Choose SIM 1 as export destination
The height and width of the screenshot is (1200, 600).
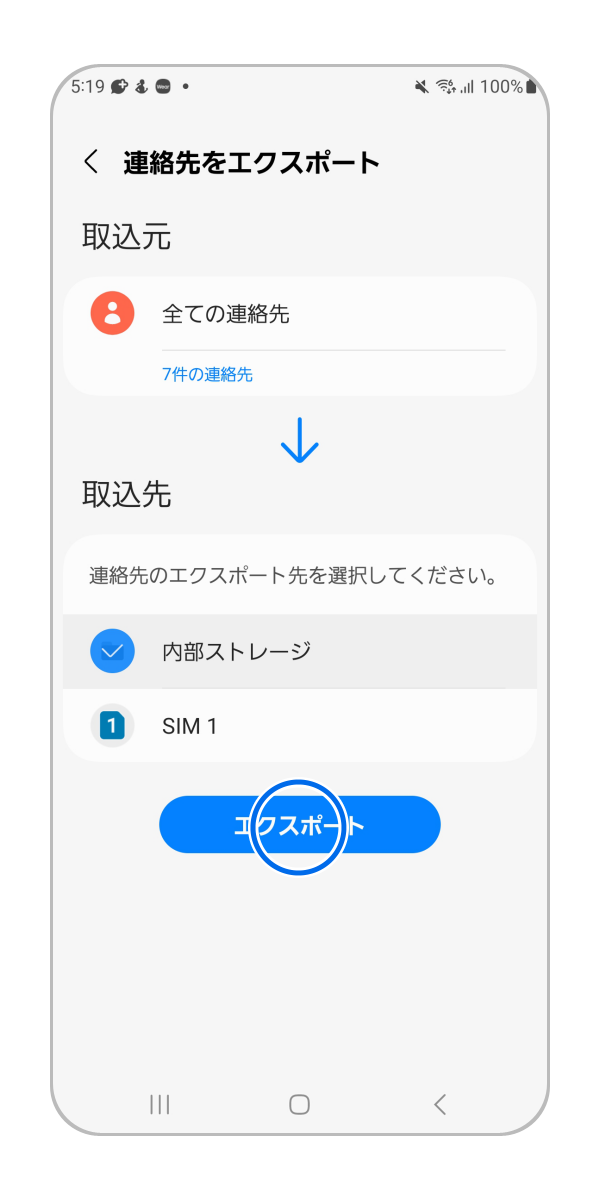(x=299, y=726)
